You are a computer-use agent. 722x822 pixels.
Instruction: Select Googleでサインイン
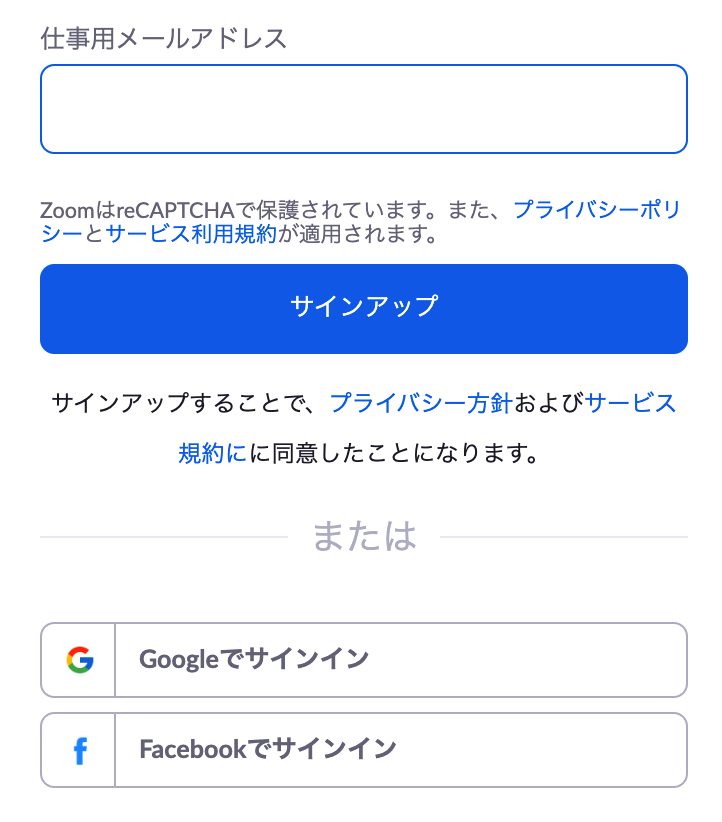pyautogui.click(x=363, y=660)
